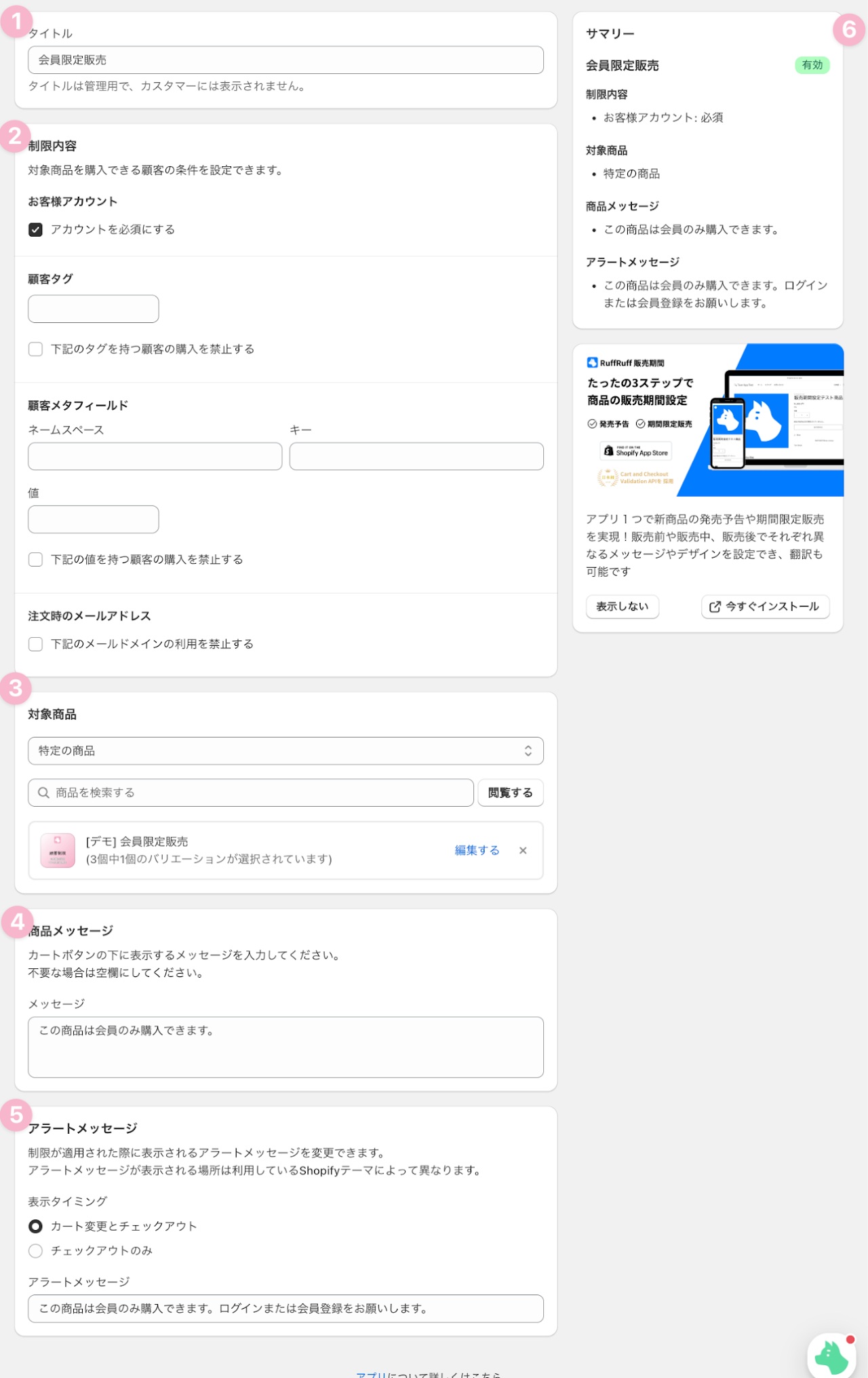
Task: Tap the 商品メッセージ text area
Action: coord(285,1047)
